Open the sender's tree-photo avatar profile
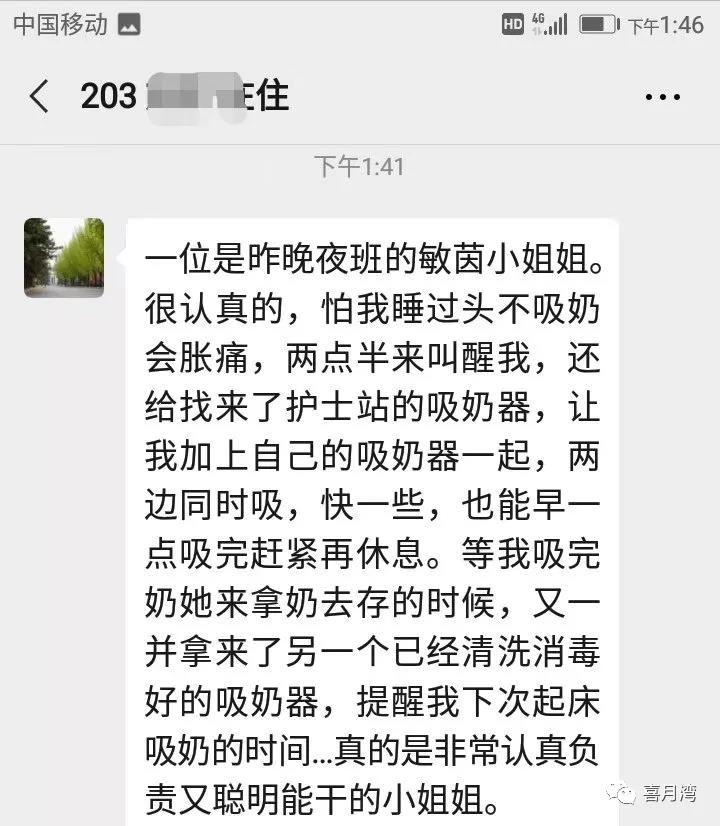720x826 pixels. [64, 258]
